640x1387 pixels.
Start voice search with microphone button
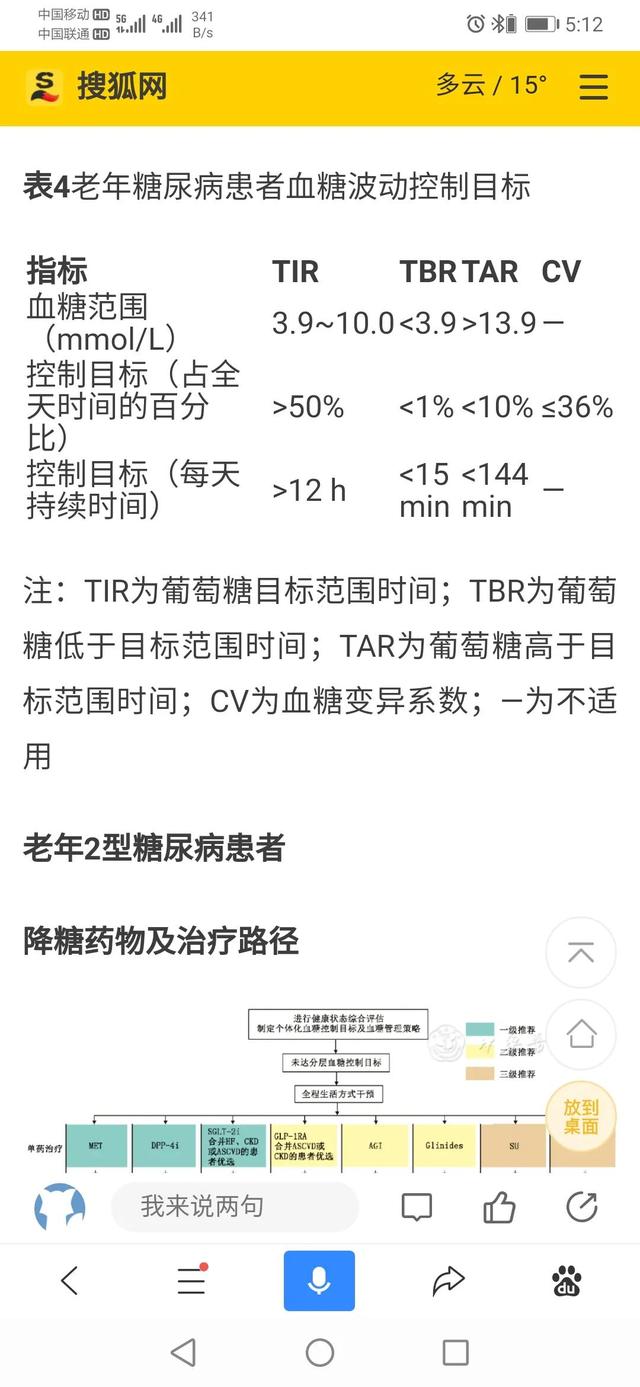tap(319, 1280)
